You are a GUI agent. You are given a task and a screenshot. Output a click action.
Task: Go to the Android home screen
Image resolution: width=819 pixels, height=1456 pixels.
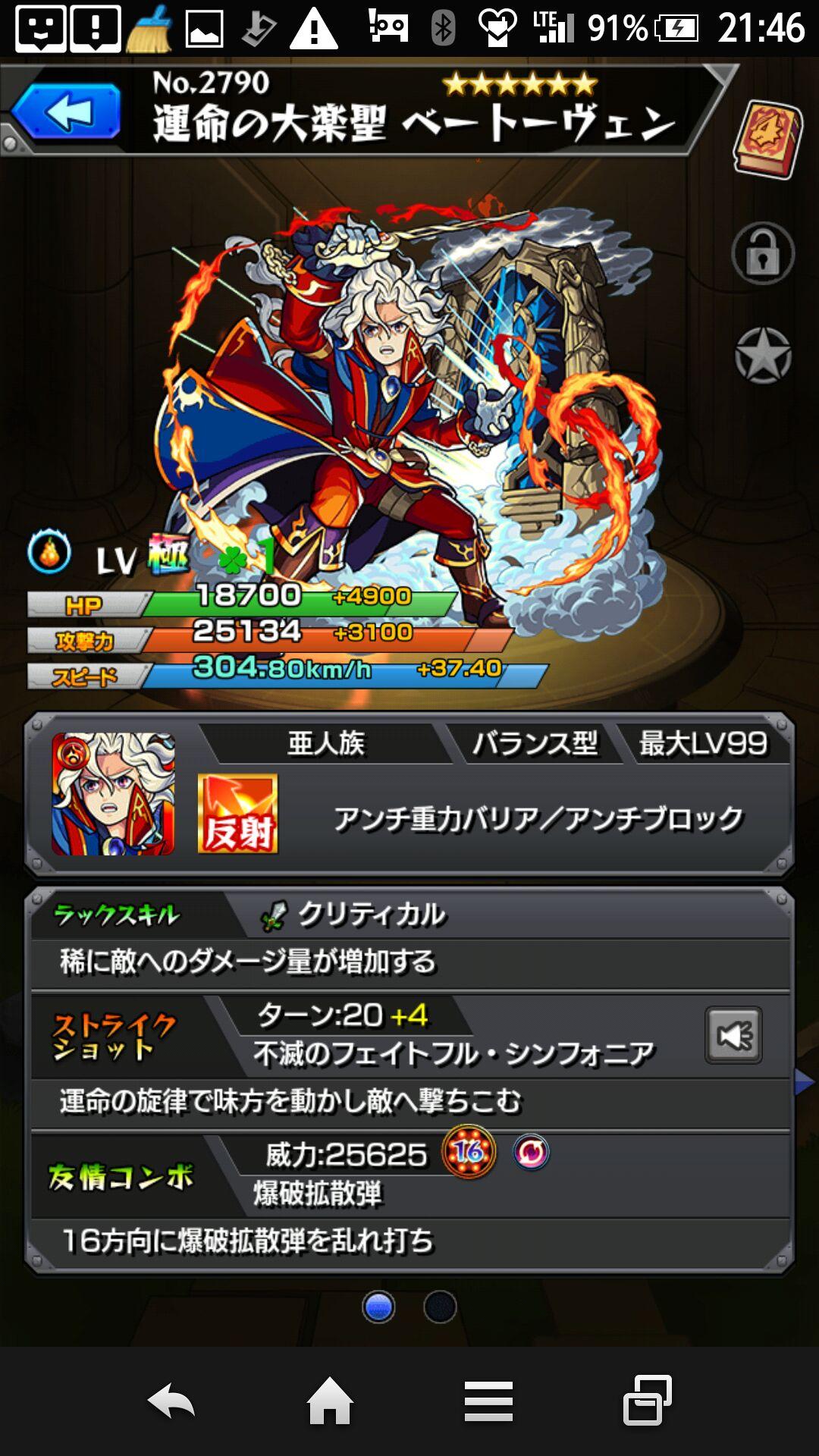pyautogui.click(x=330, y=1401)
